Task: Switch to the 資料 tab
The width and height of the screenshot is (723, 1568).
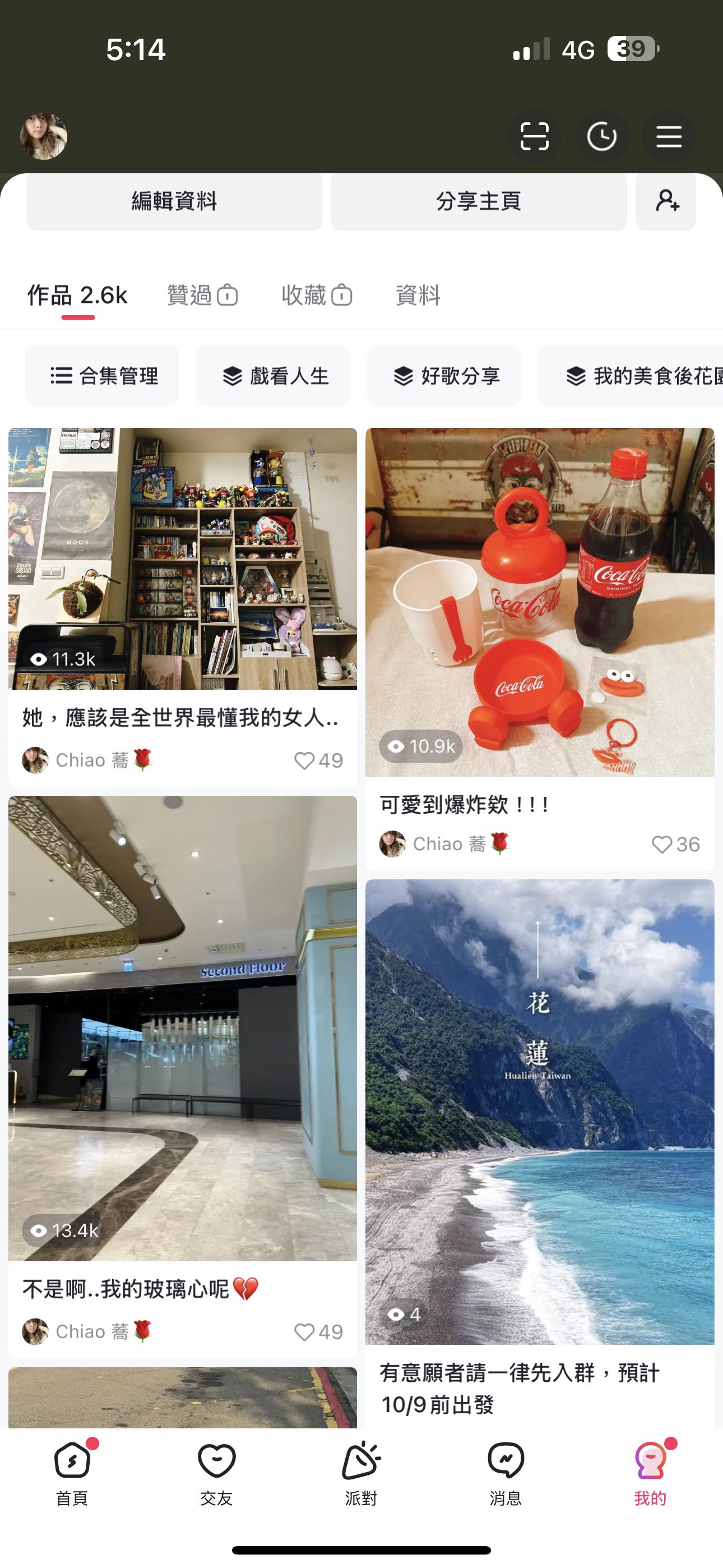Action: [x=418, y=295]
